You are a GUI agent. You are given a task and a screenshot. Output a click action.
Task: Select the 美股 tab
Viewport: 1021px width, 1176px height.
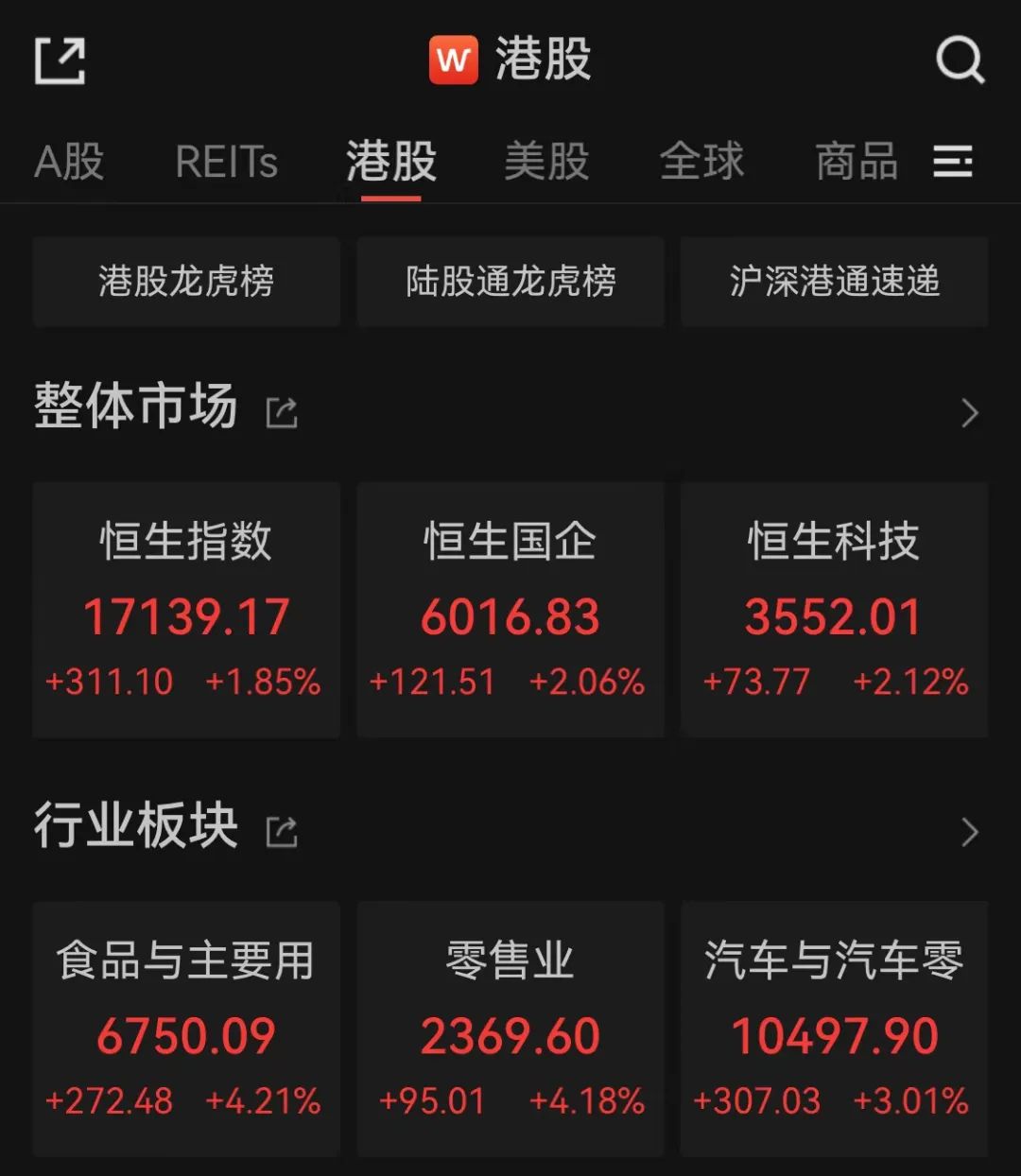(546, 162)
